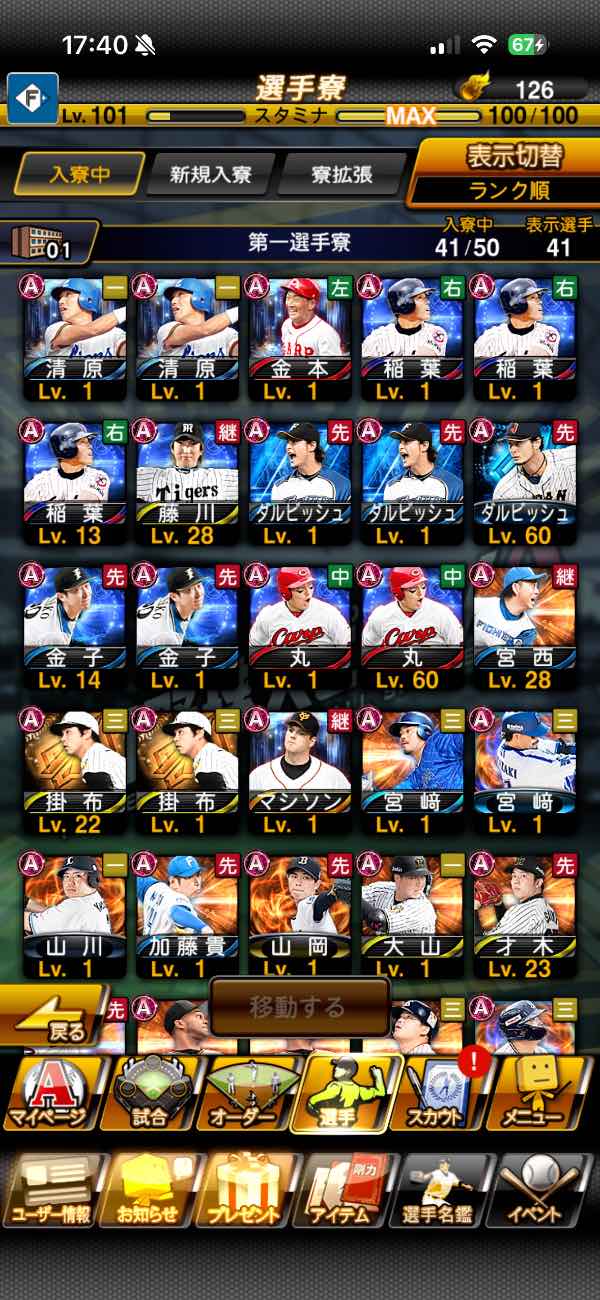This screenshot has height=1300, width=600.
Task: Switch to the 新規入寮 tab
Action: (209, 175)
